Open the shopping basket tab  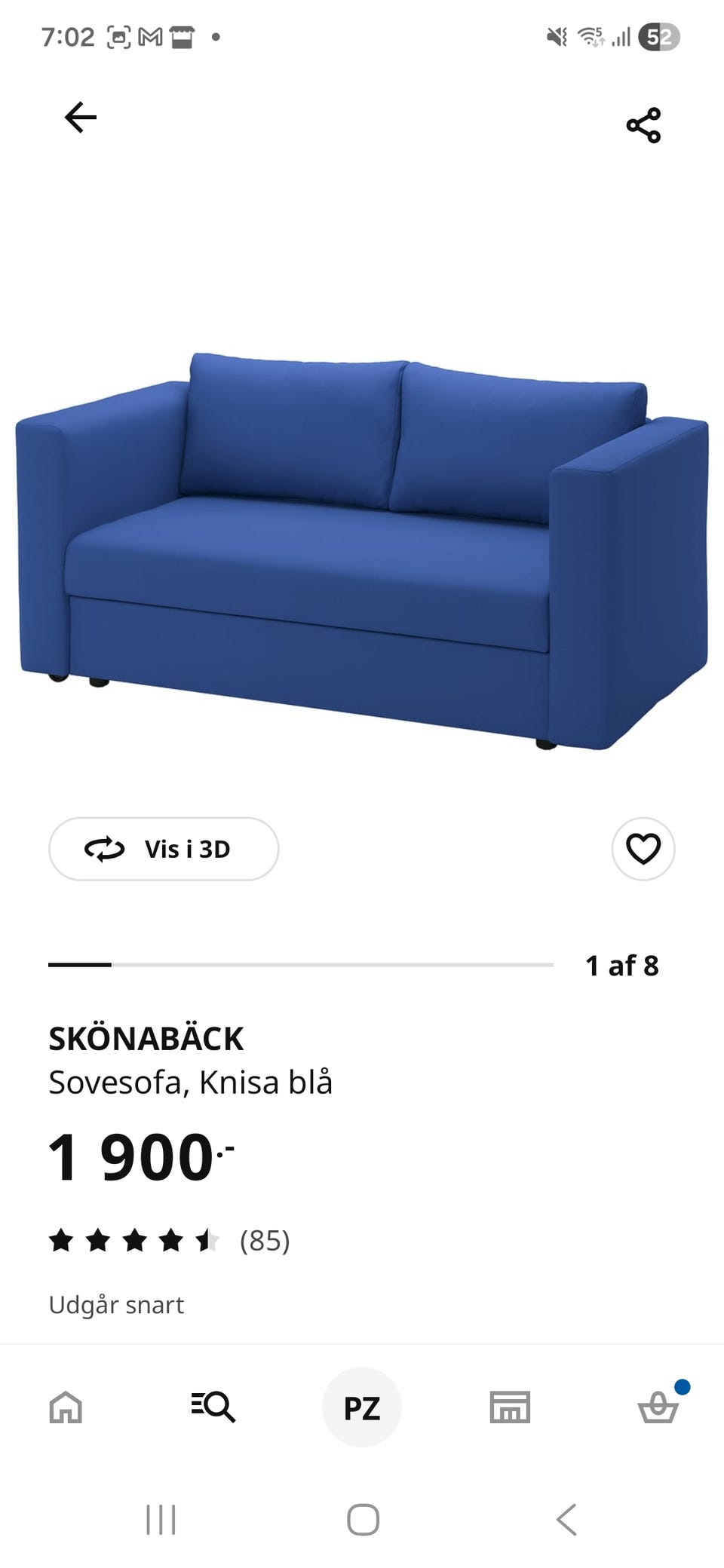click(658, 1407)
